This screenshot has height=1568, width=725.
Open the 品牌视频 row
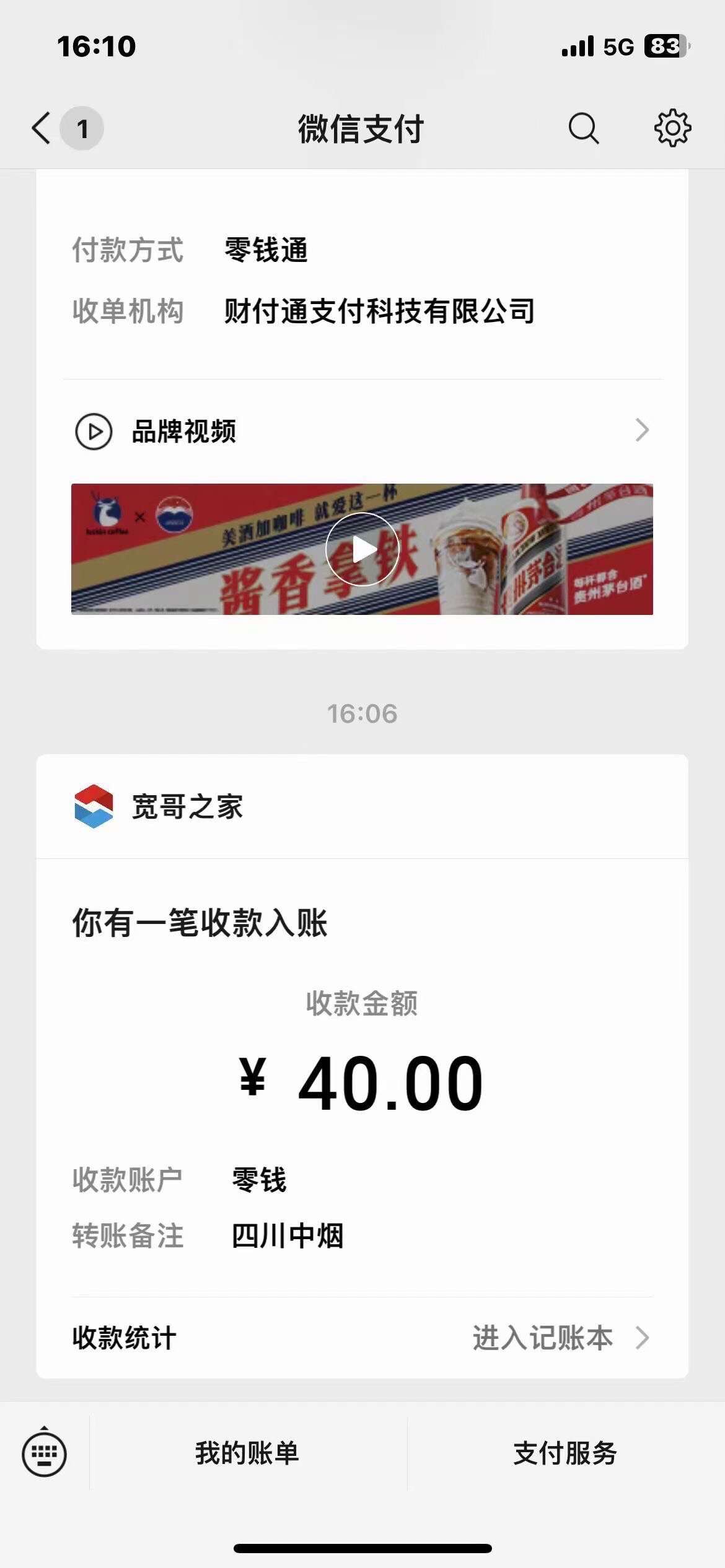pyautogui.click(x=362, y=430)
